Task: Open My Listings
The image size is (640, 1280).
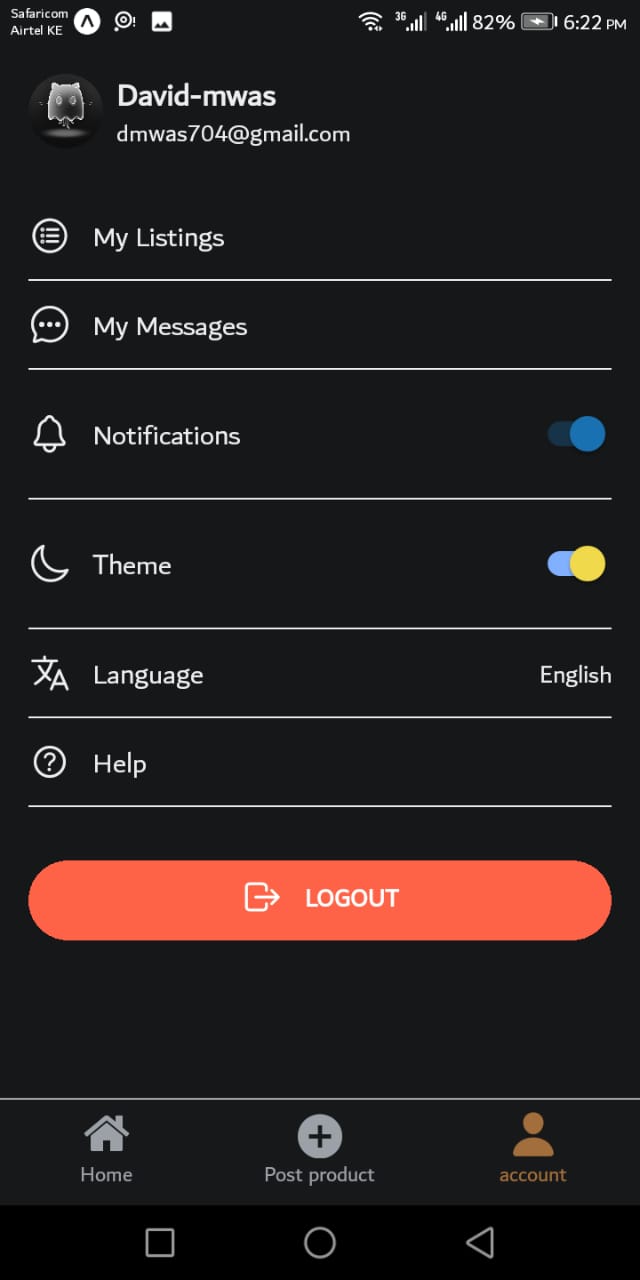Action: click(x=159, y=237)
